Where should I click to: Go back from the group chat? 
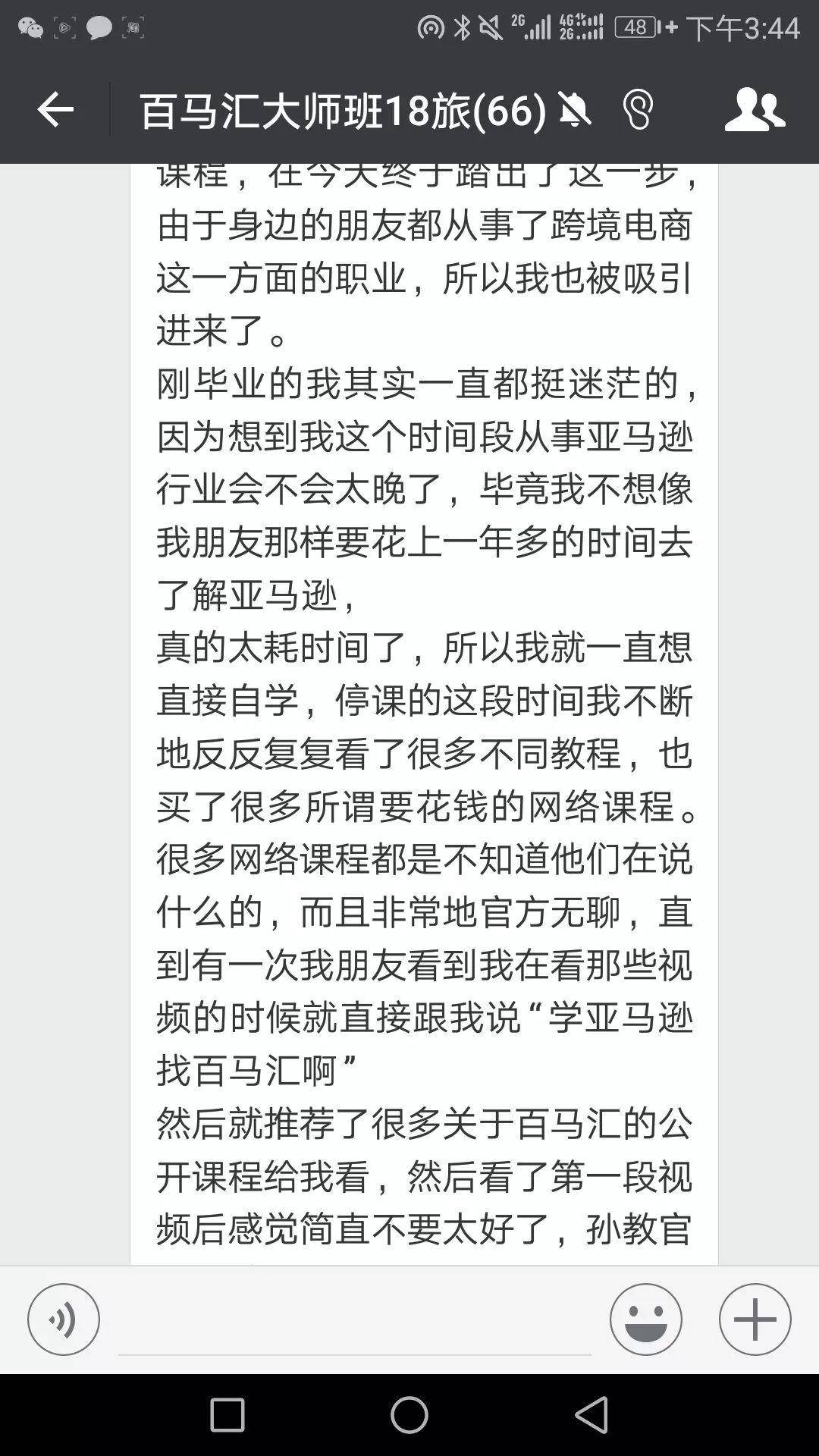point(55,110)
